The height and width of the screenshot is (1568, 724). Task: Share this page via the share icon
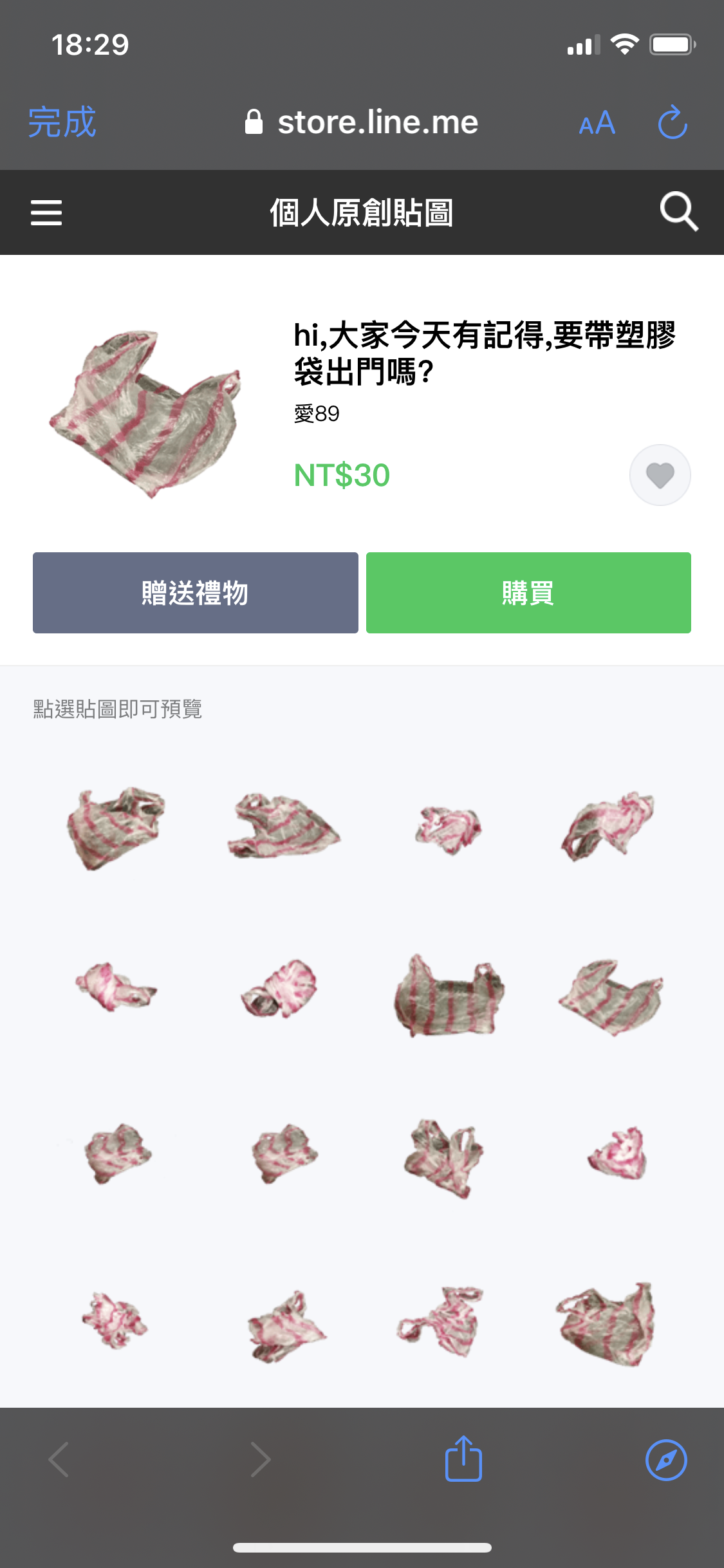click(x=463, y=1459)
